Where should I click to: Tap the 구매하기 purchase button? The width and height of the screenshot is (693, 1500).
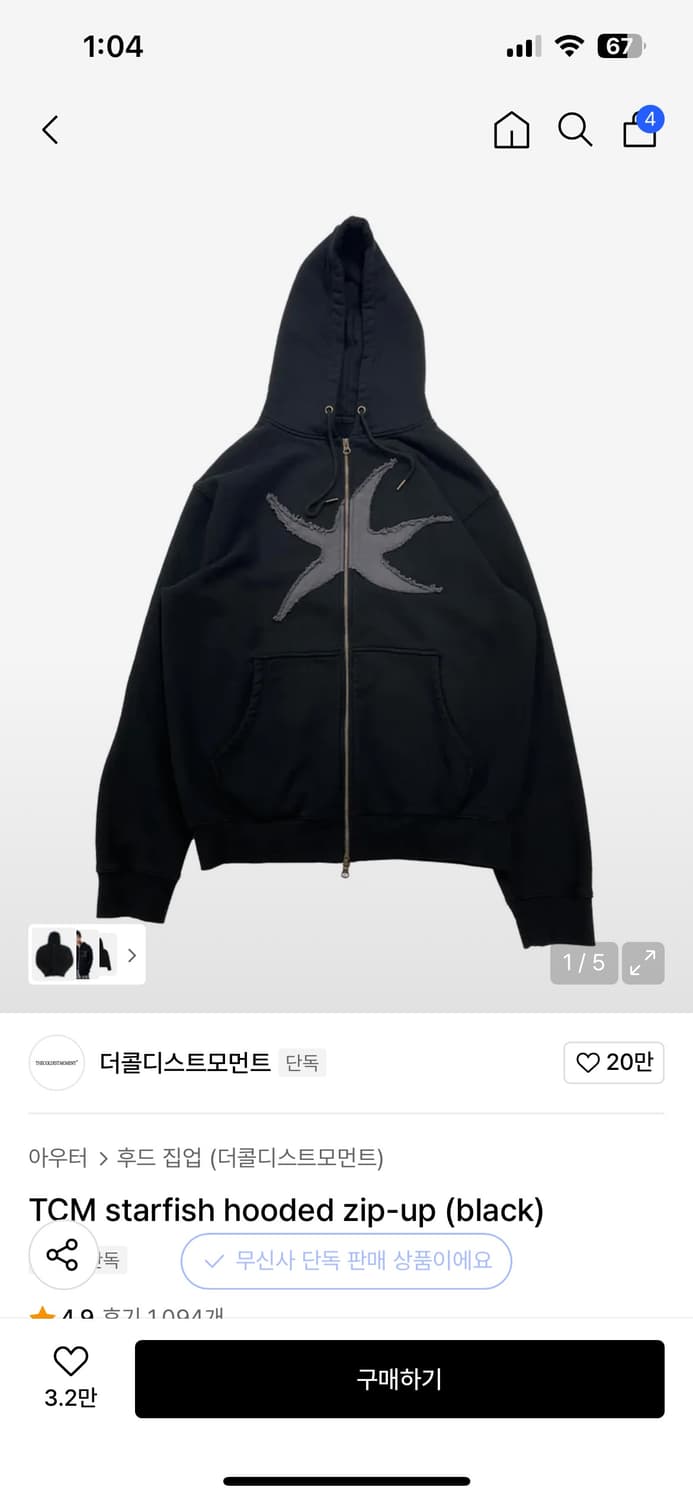point(399,1379)
